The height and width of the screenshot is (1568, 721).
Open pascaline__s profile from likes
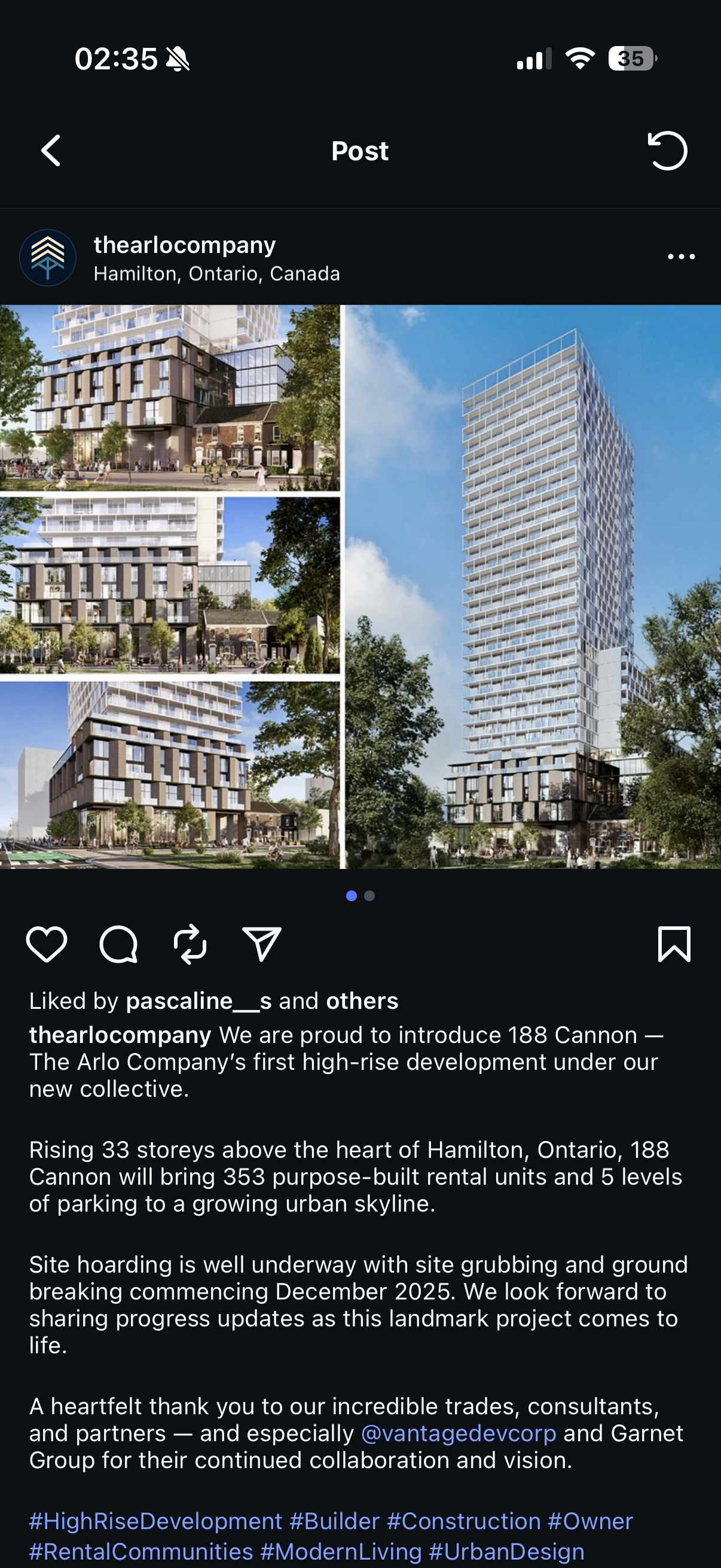pos(198,1000)
